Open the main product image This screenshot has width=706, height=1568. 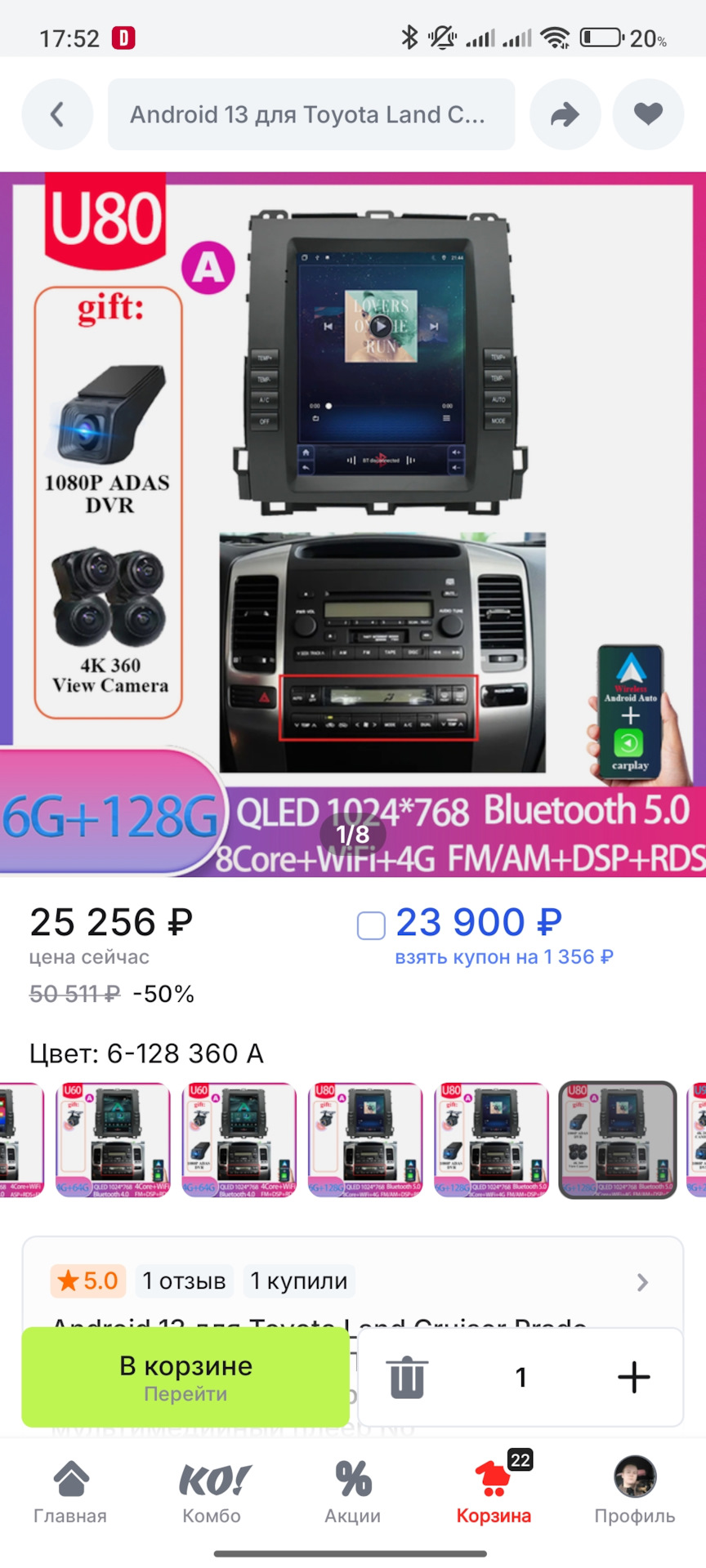(353, 524)
